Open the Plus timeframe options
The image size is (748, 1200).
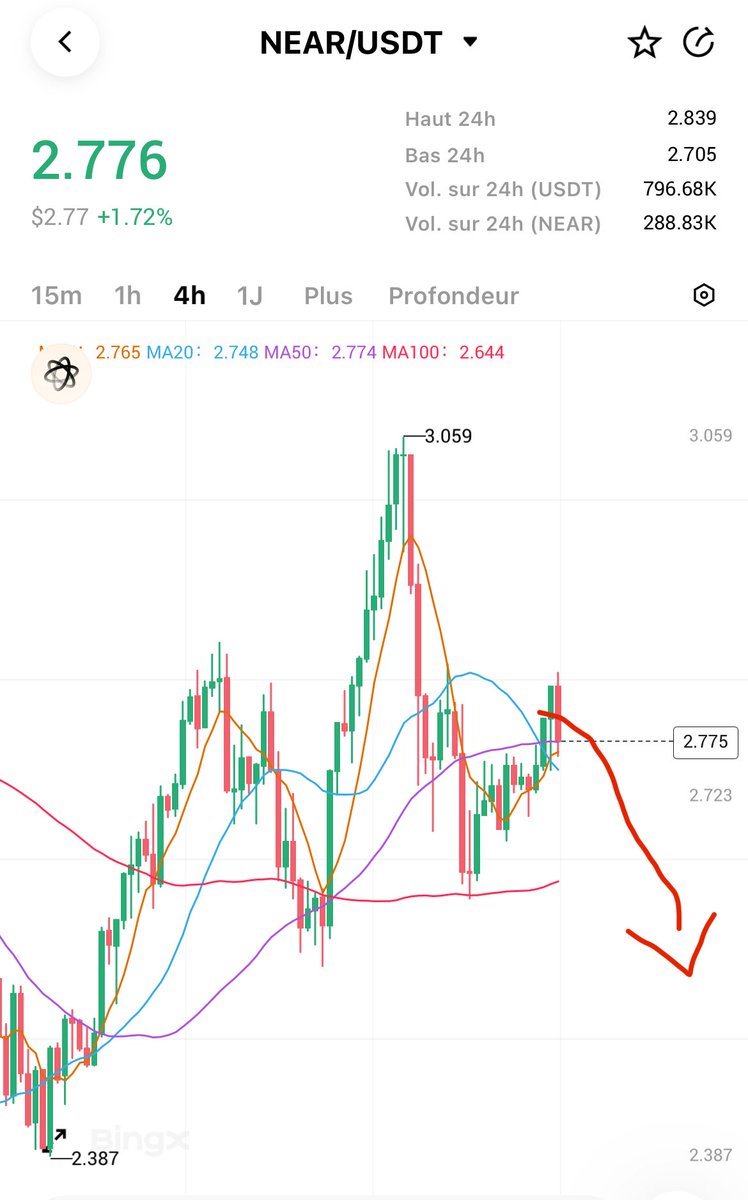(x=328, y=296)
